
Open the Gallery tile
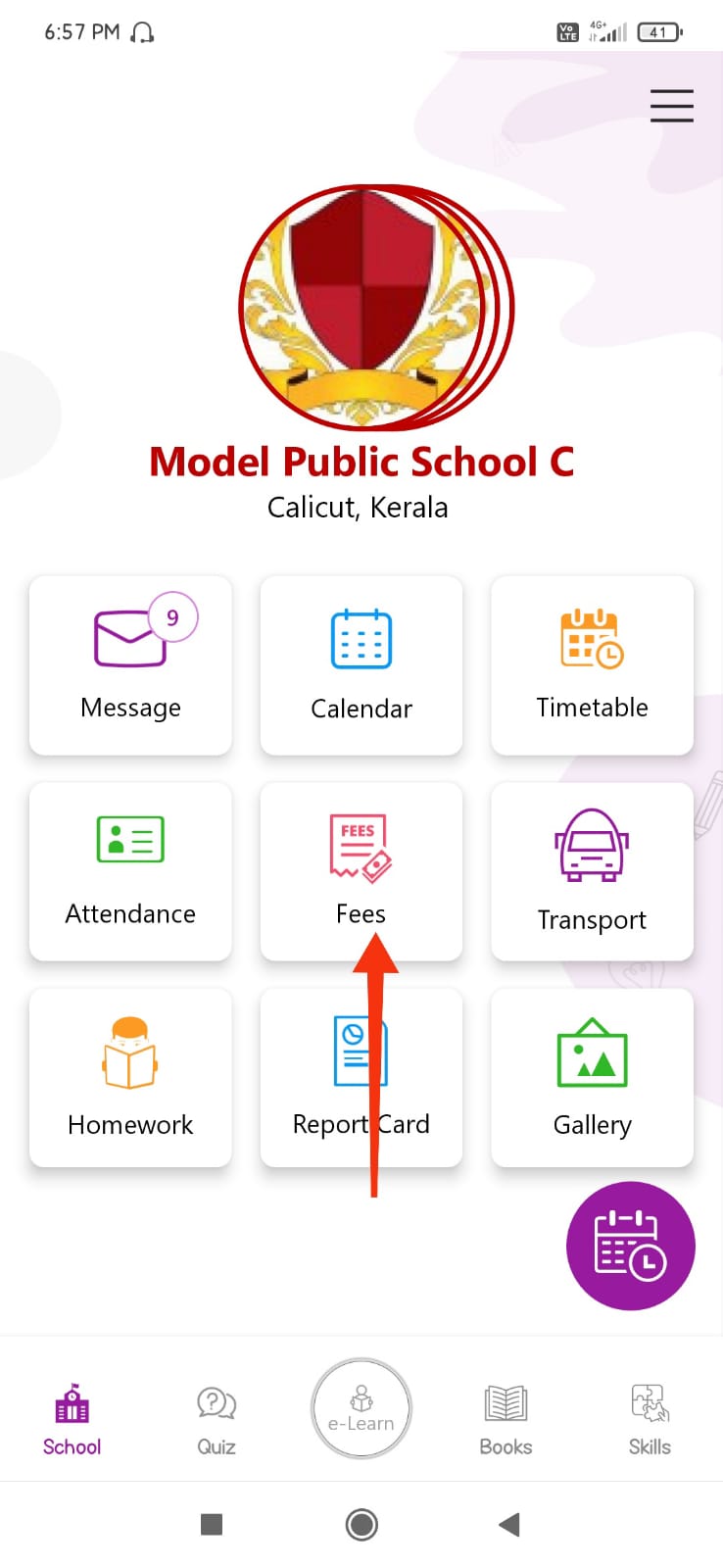click(592, 1077)
